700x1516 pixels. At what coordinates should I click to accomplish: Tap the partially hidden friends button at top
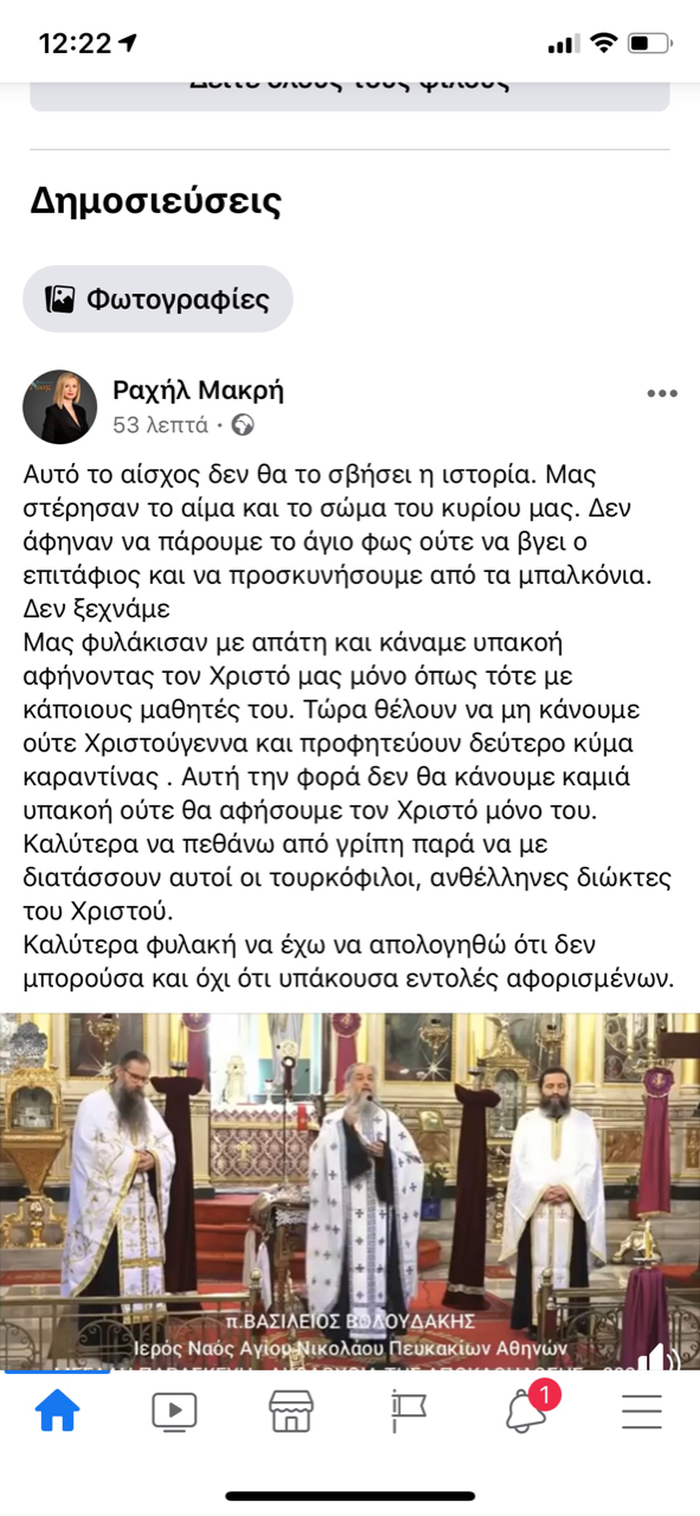[350, 93]
